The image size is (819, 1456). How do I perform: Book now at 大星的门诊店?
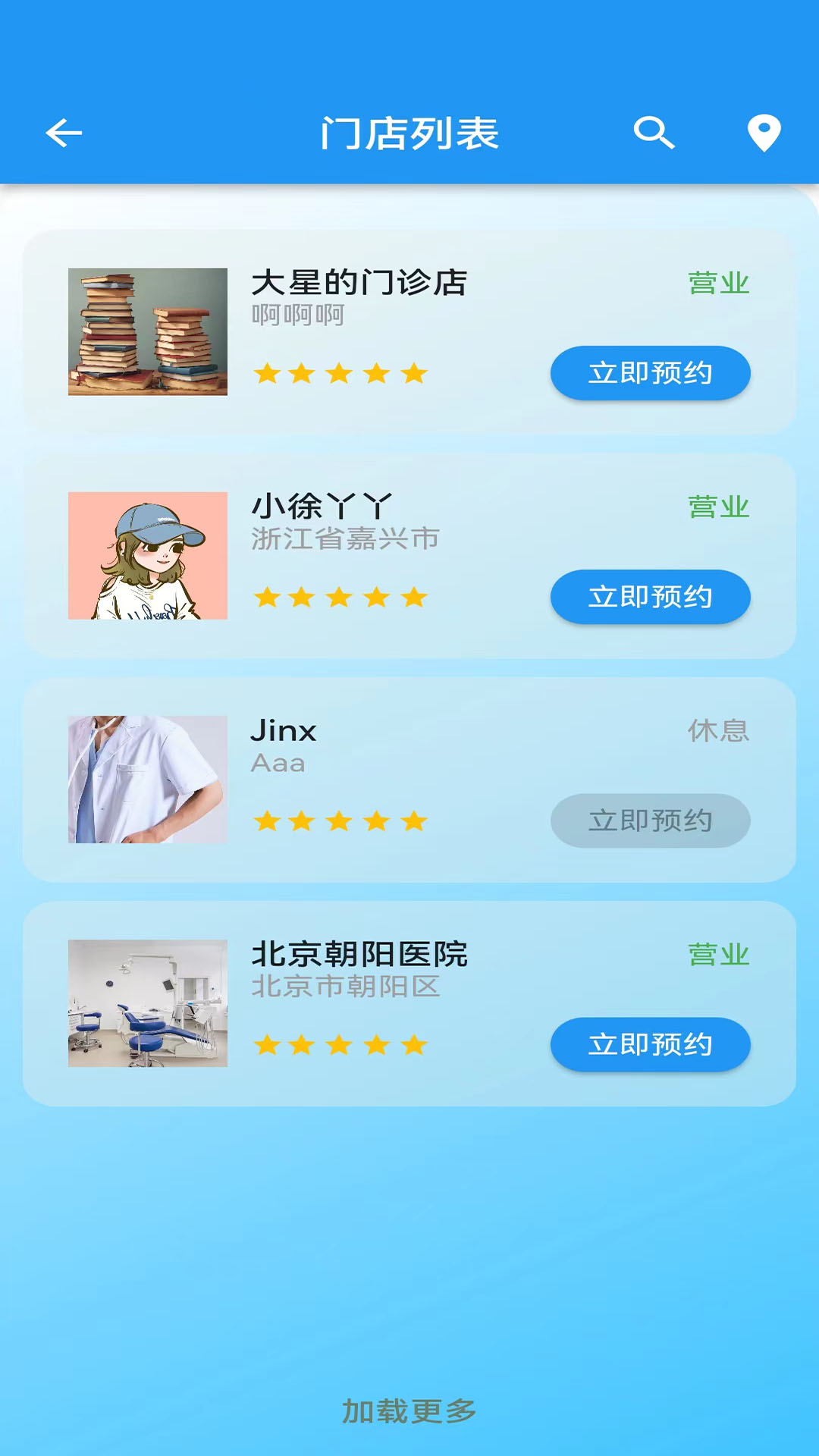pyautogui.click(x=650, y=373)
